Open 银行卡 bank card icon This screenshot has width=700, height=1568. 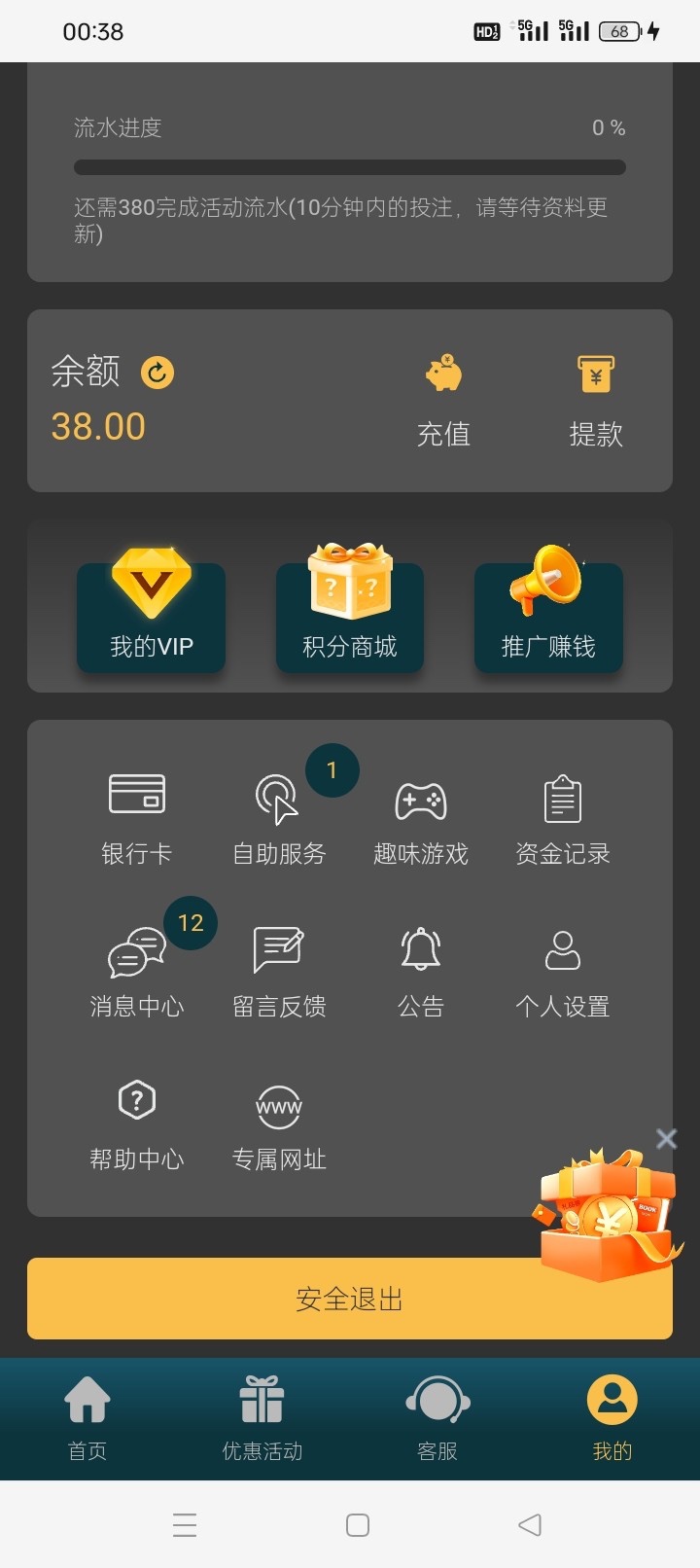137,798
